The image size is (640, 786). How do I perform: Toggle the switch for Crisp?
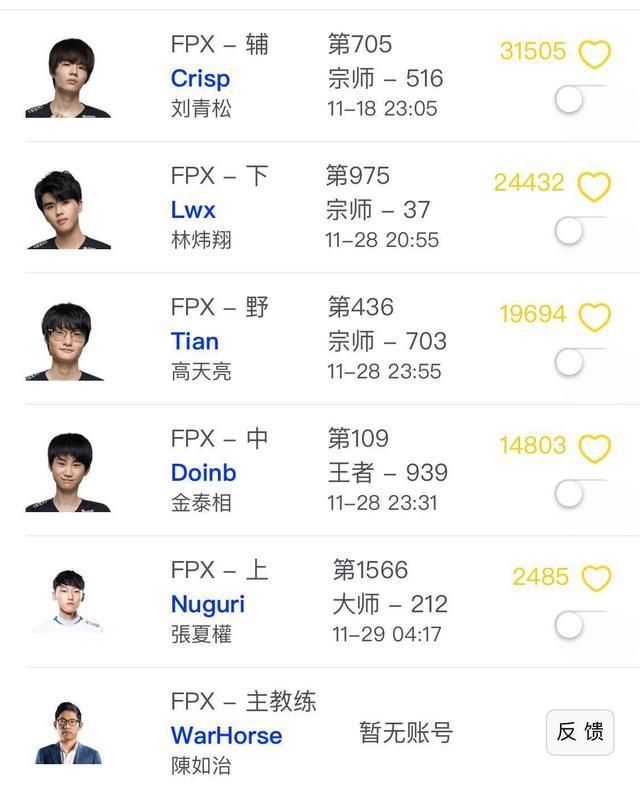pyautogui.click(x=579, y=99)
